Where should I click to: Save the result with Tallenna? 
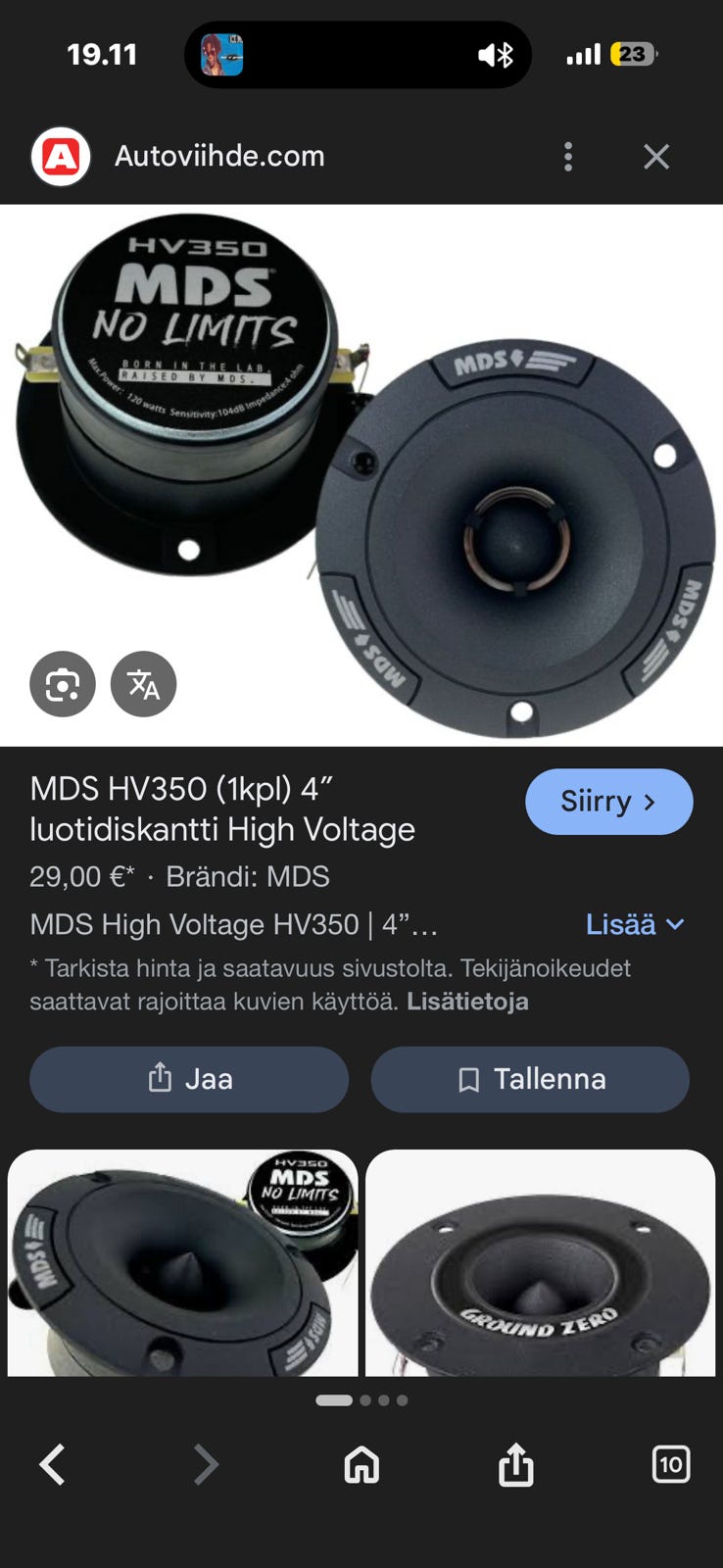529,1079
